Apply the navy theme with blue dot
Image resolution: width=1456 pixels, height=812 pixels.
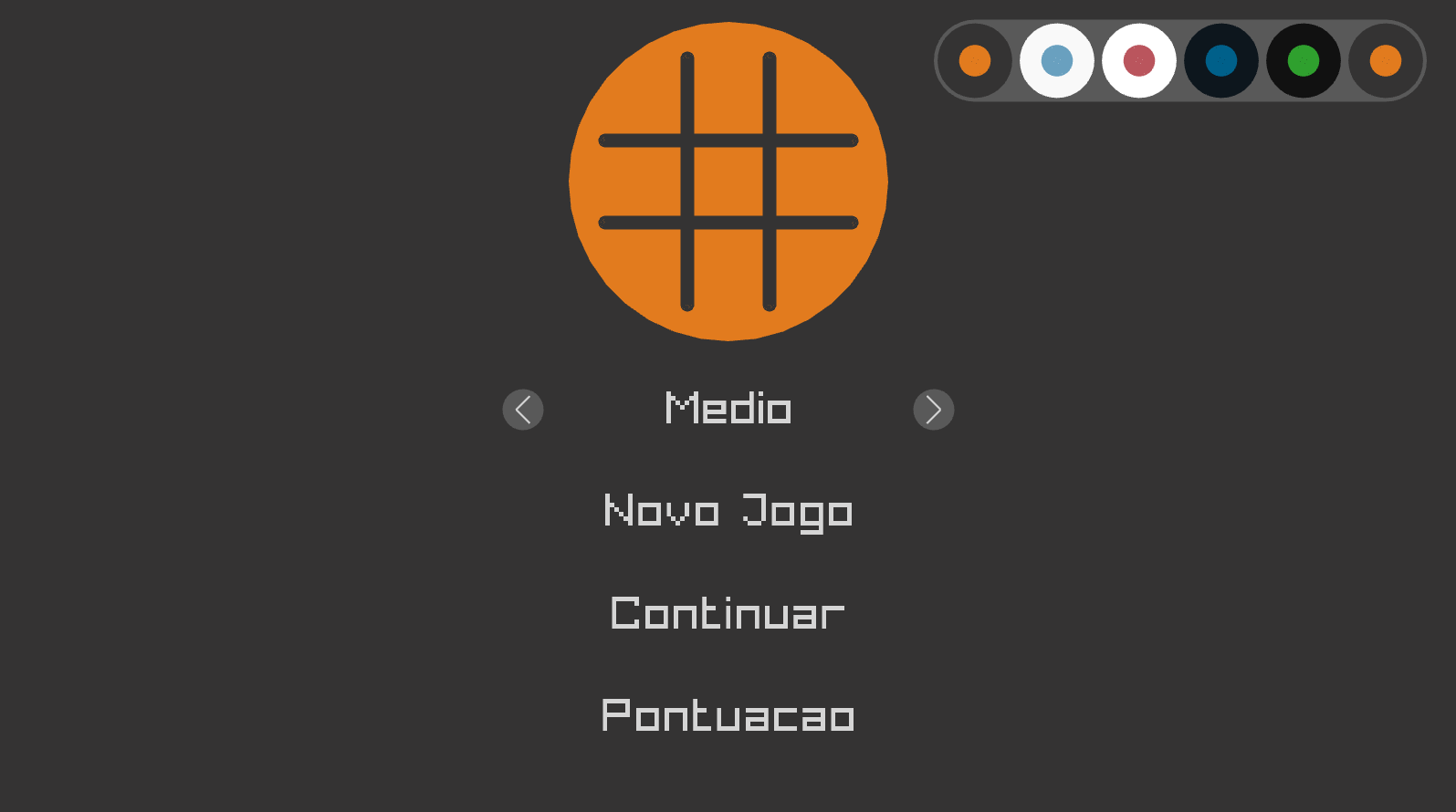1221,61
